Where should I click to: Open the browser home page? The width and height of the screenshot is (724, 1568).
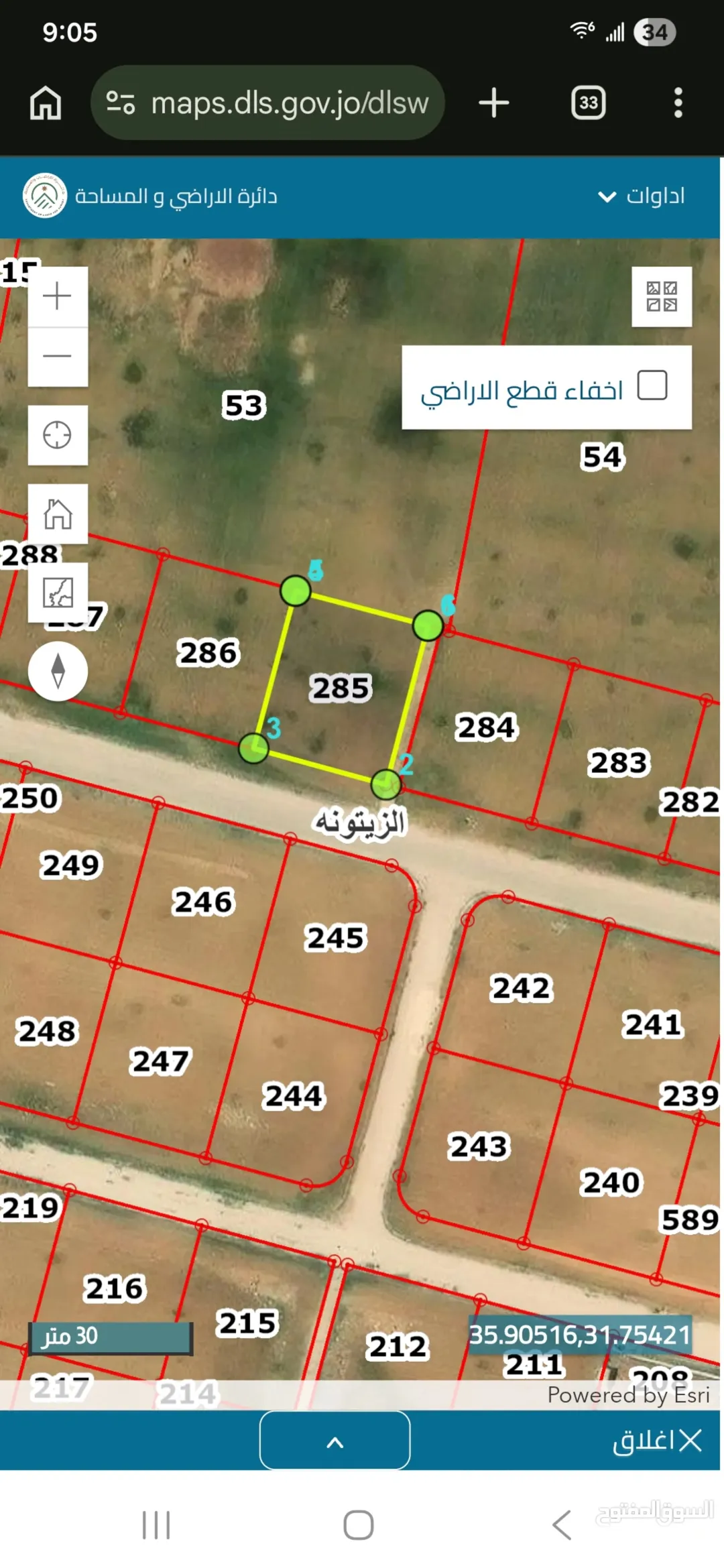click(x=46, y=103)
